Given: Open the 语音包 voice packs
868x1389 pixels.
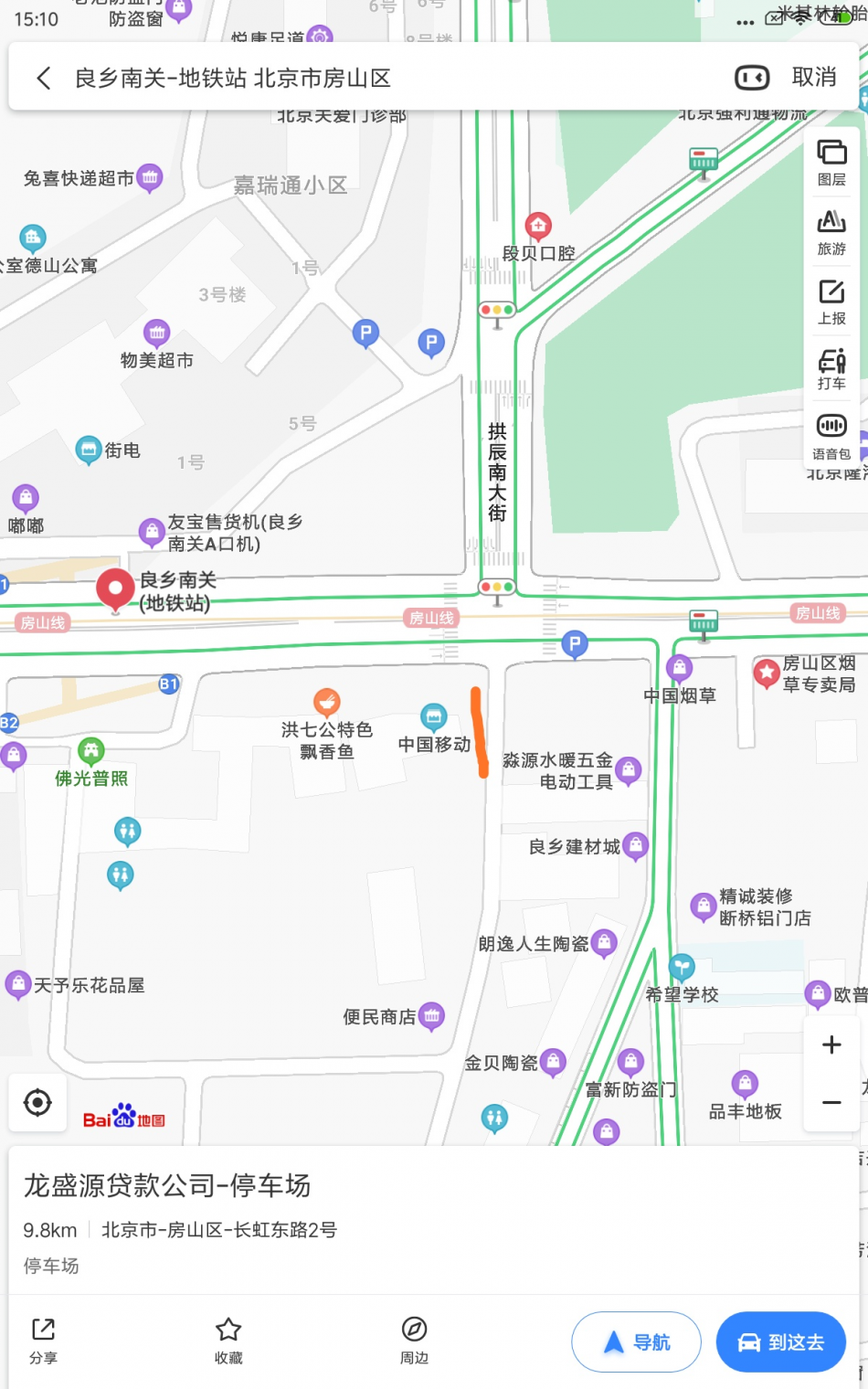Looking at the screenshot, I should pos(831,436).
